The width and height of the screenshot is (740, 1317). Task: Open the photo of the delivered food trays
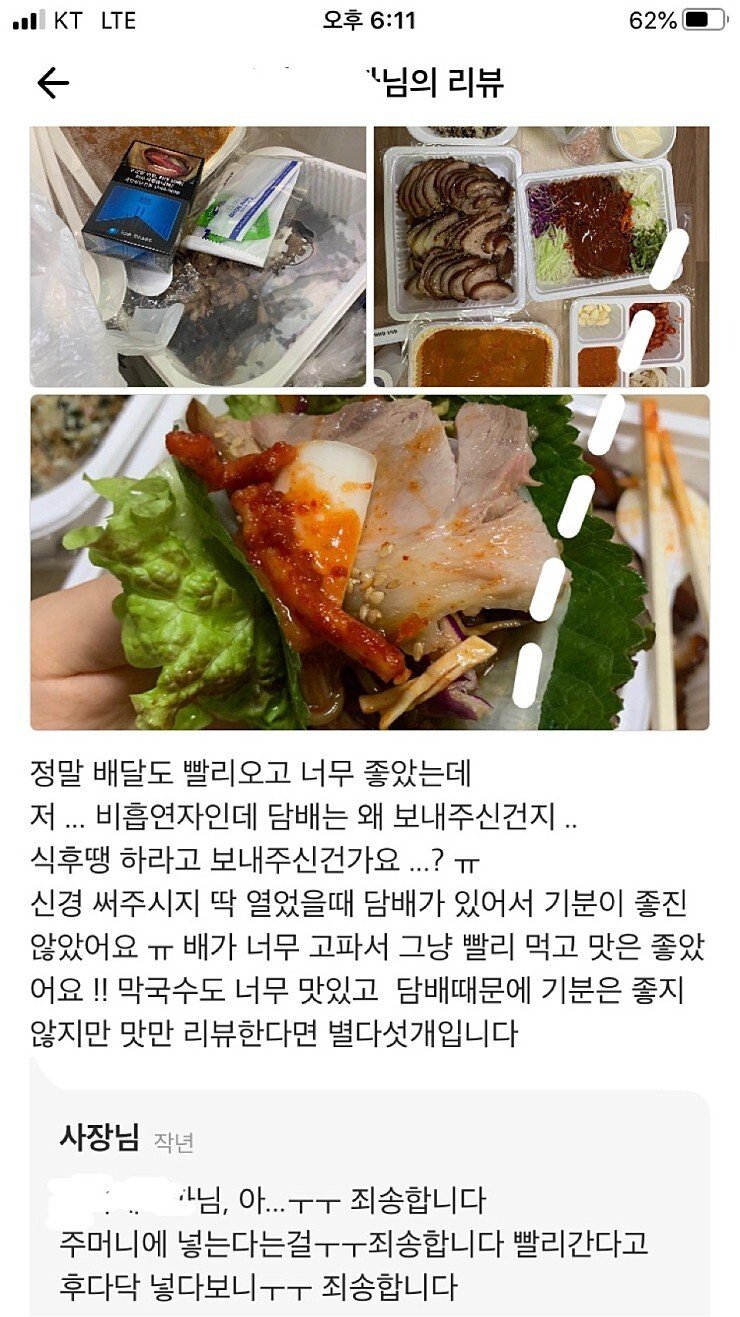(541, 256)
